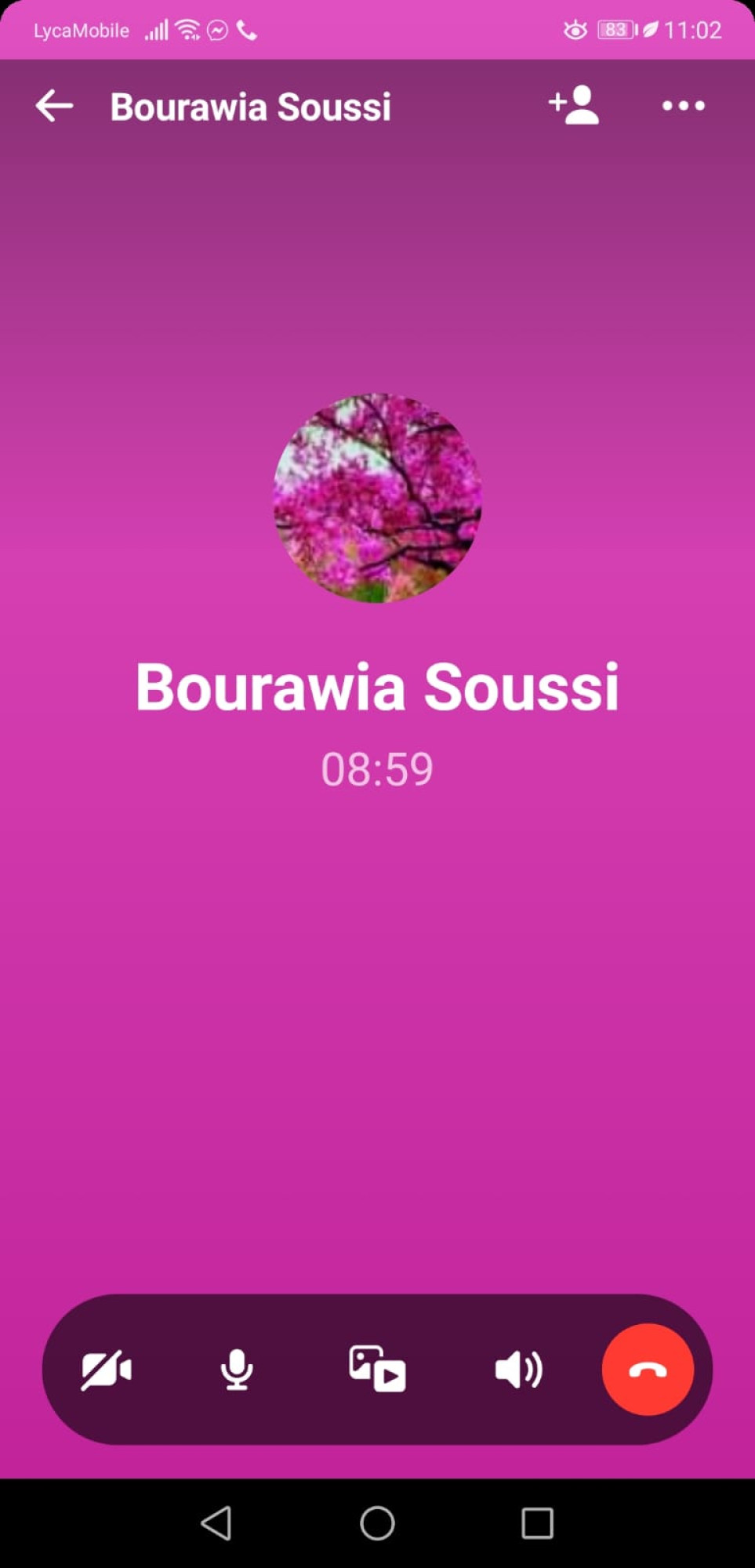Go back from the call screen
Viewport: 755px width, 1568px height.
click(x=55, y=106)
